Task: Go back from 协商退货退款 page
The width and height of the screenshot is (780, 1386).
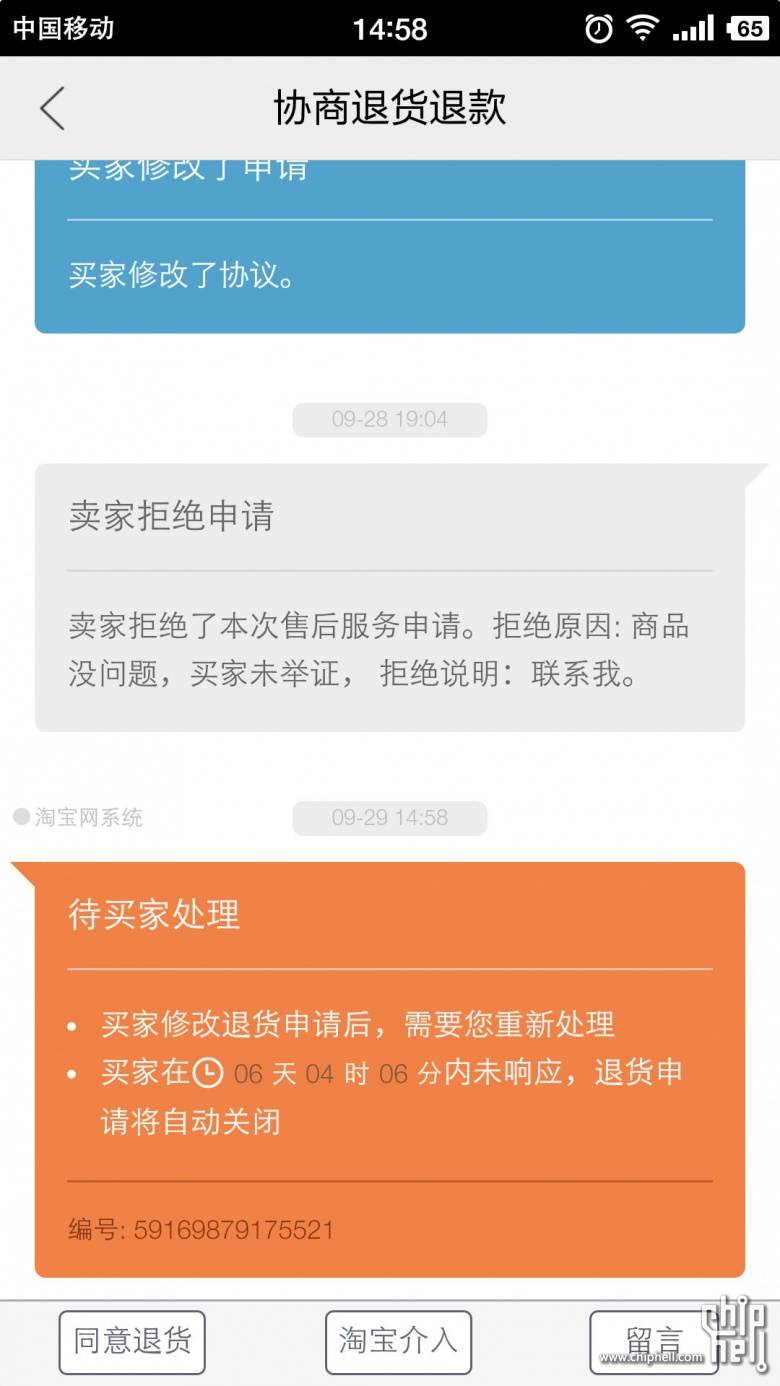Action: click(52, 108)
